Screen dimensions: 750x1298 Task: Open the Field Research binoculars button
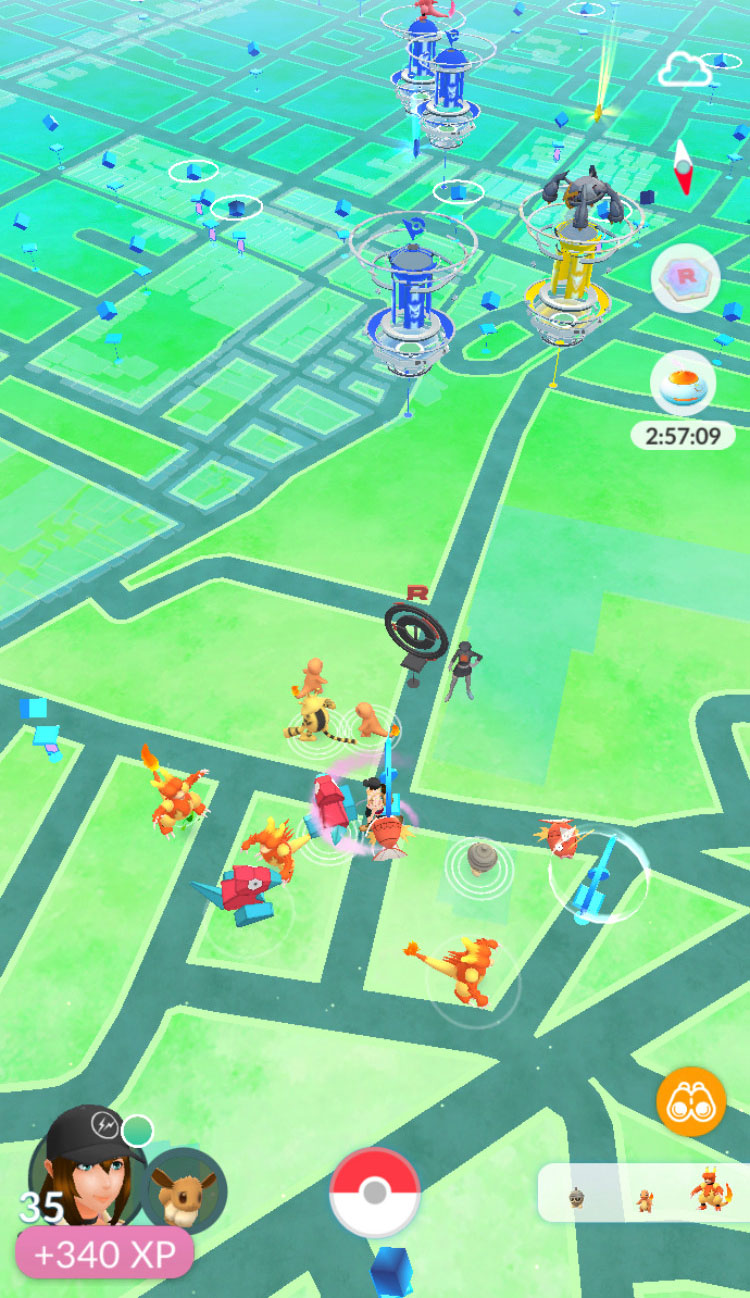[690, 1101]
